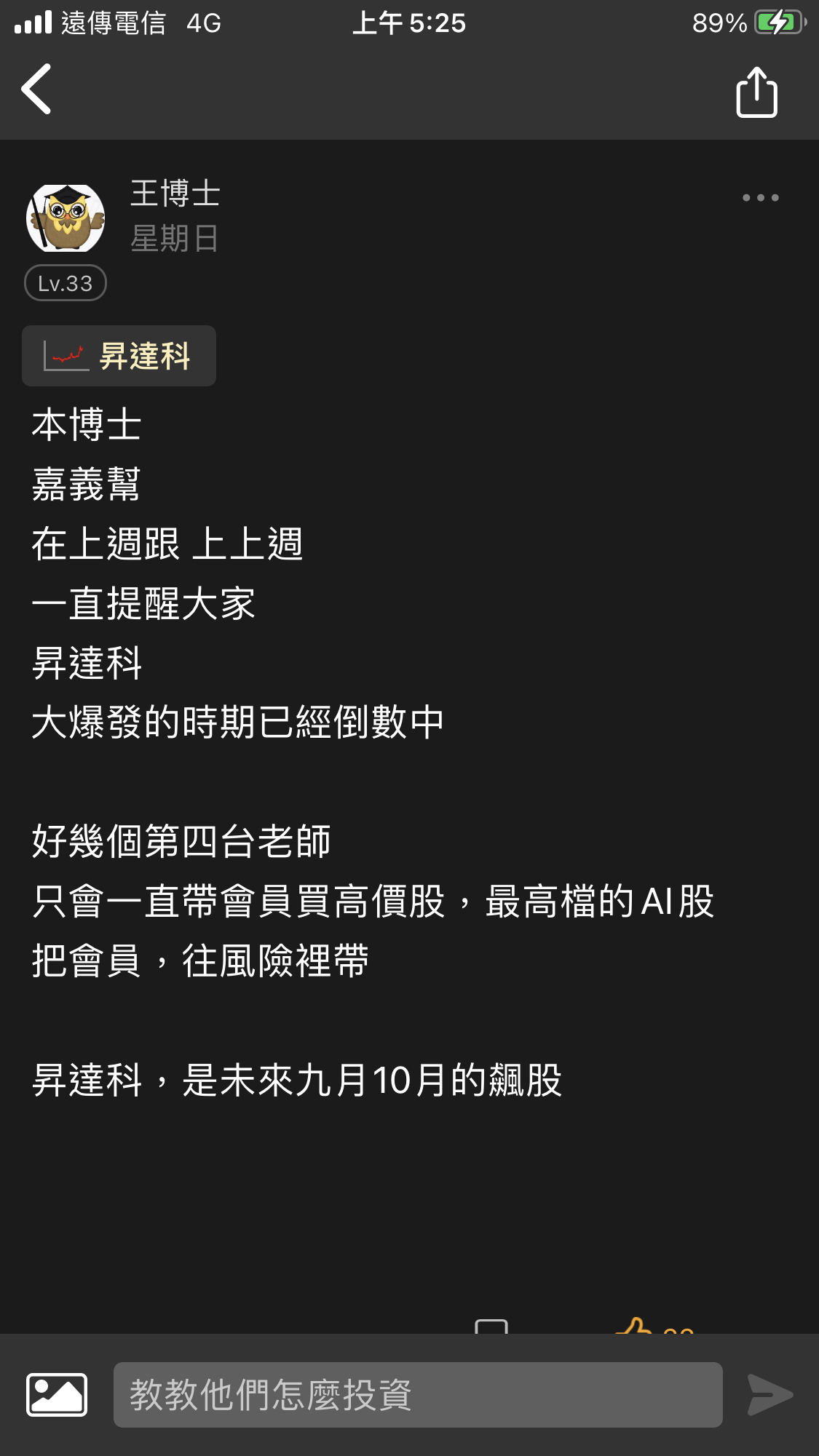Open 王博士's profile avatar
819x1456 pixels.
pos(66,218)
